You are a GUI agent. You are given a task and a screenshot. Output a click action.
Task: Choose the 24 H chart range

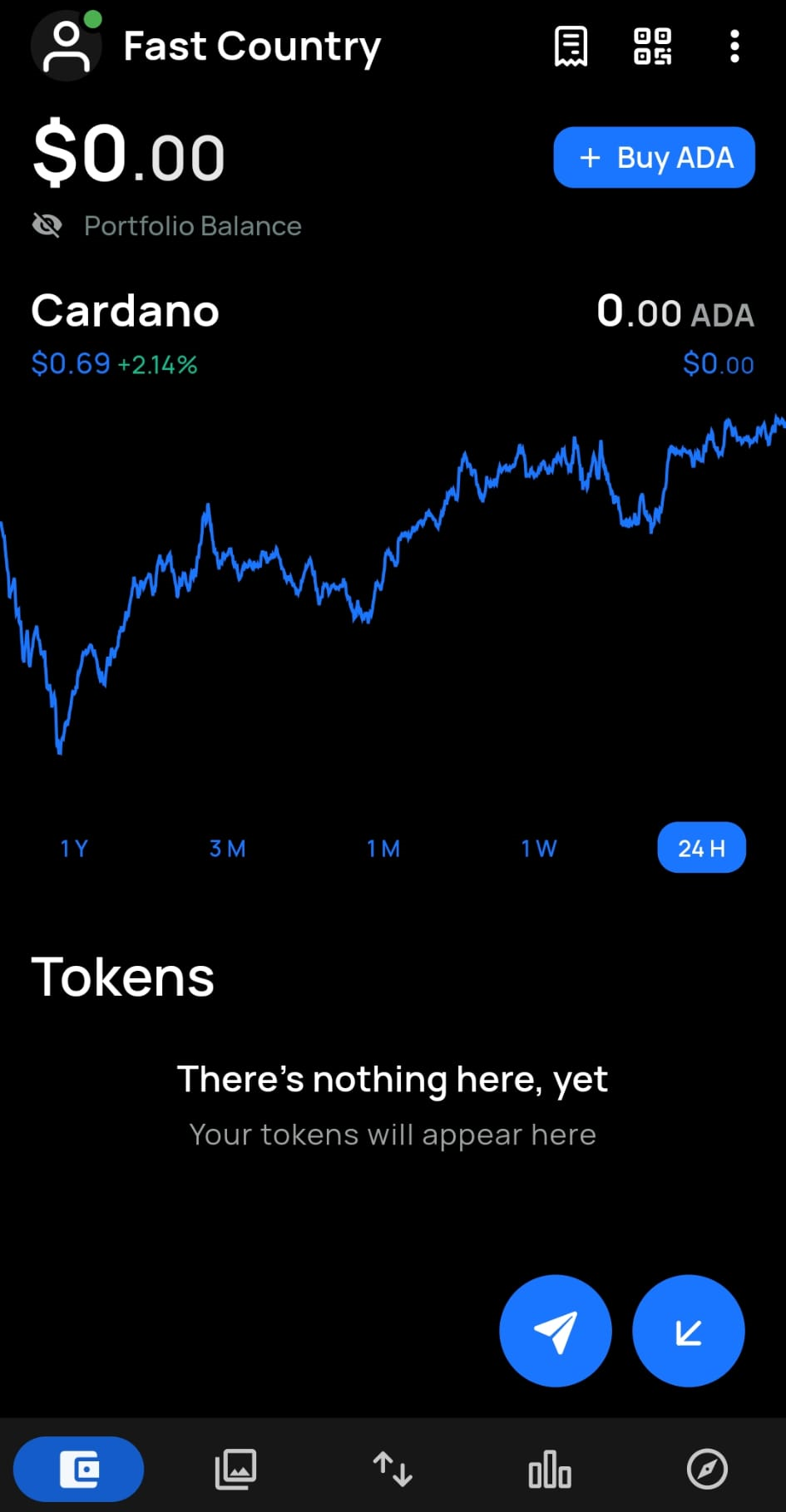pos(702,848)
